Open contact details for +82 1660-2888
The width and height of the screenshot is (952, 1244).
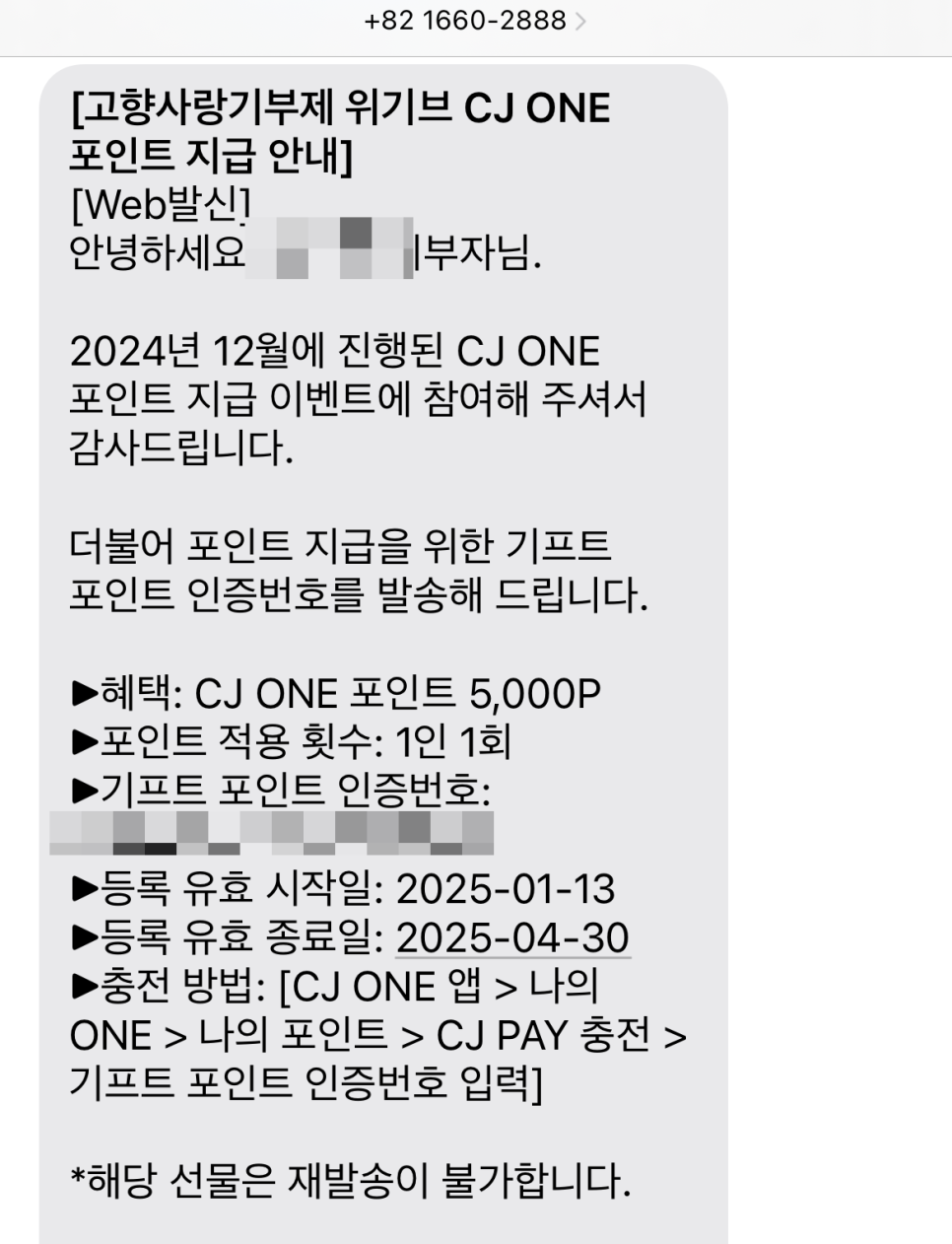pos(475,21)
